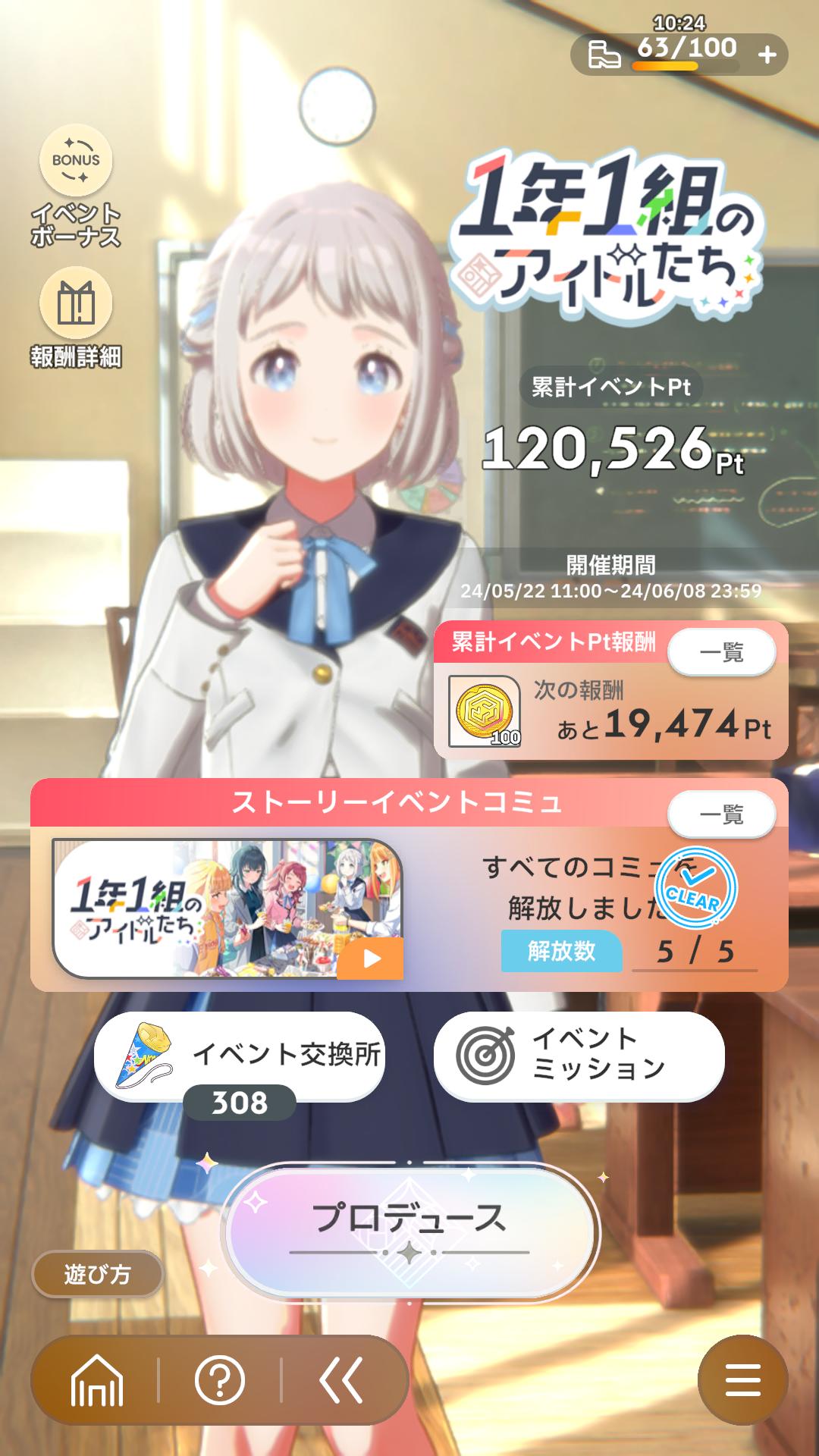Open the イベントボーナス bonus icon
The height and width of the screenshot is (1456, 819).
[76, 162]
